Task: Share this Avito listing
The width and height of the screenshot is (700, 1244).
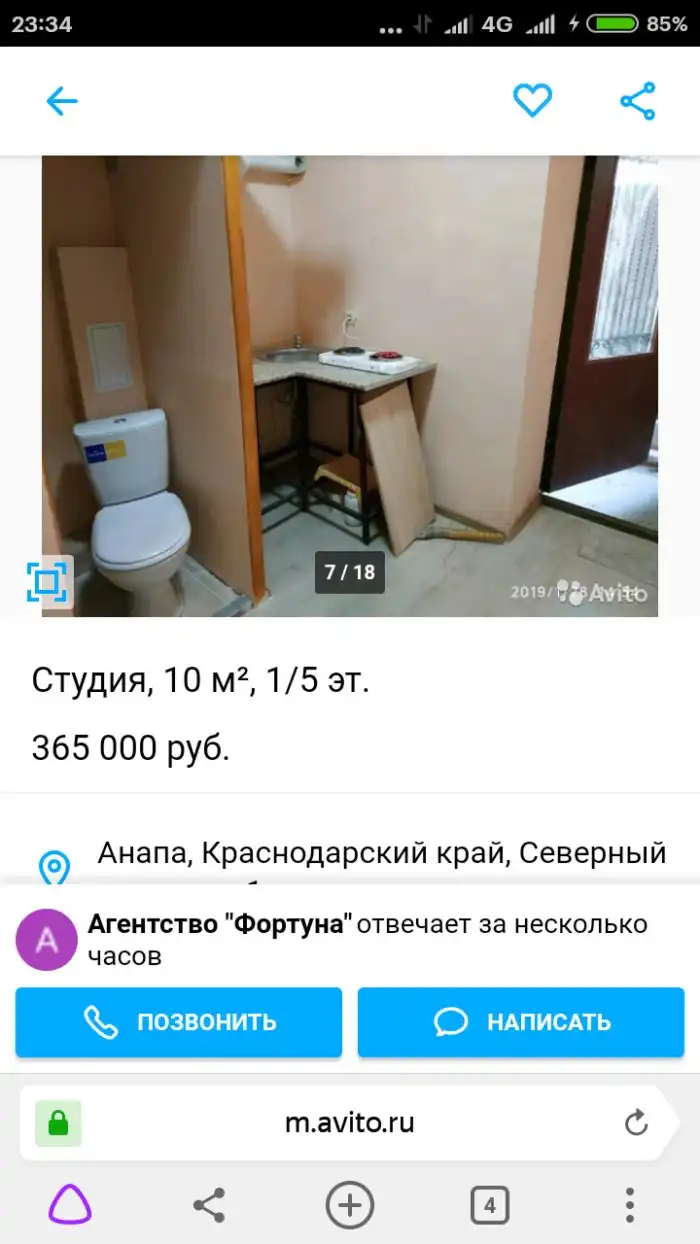Action: pos(637,101)
